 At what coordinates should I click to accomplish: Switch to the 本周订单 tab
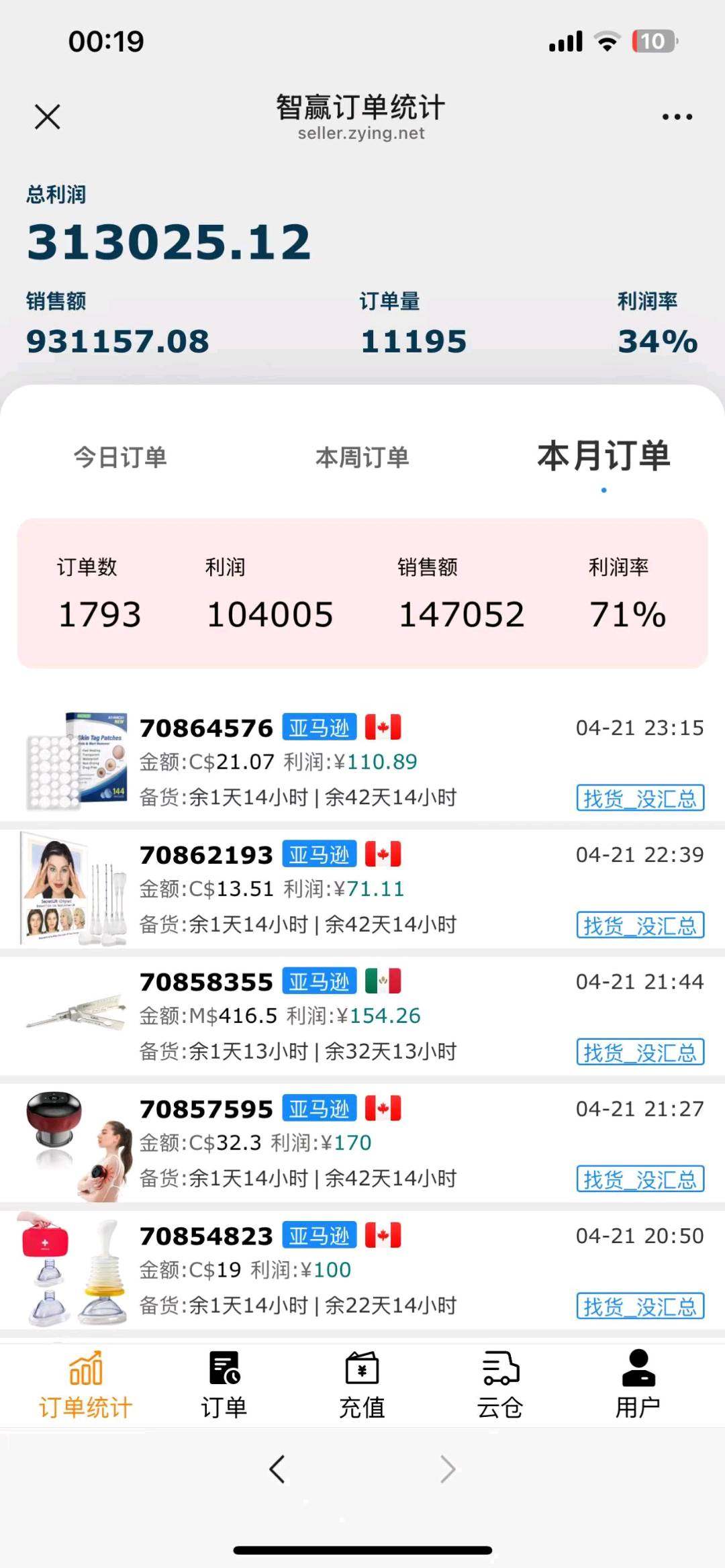coord(362,458)
